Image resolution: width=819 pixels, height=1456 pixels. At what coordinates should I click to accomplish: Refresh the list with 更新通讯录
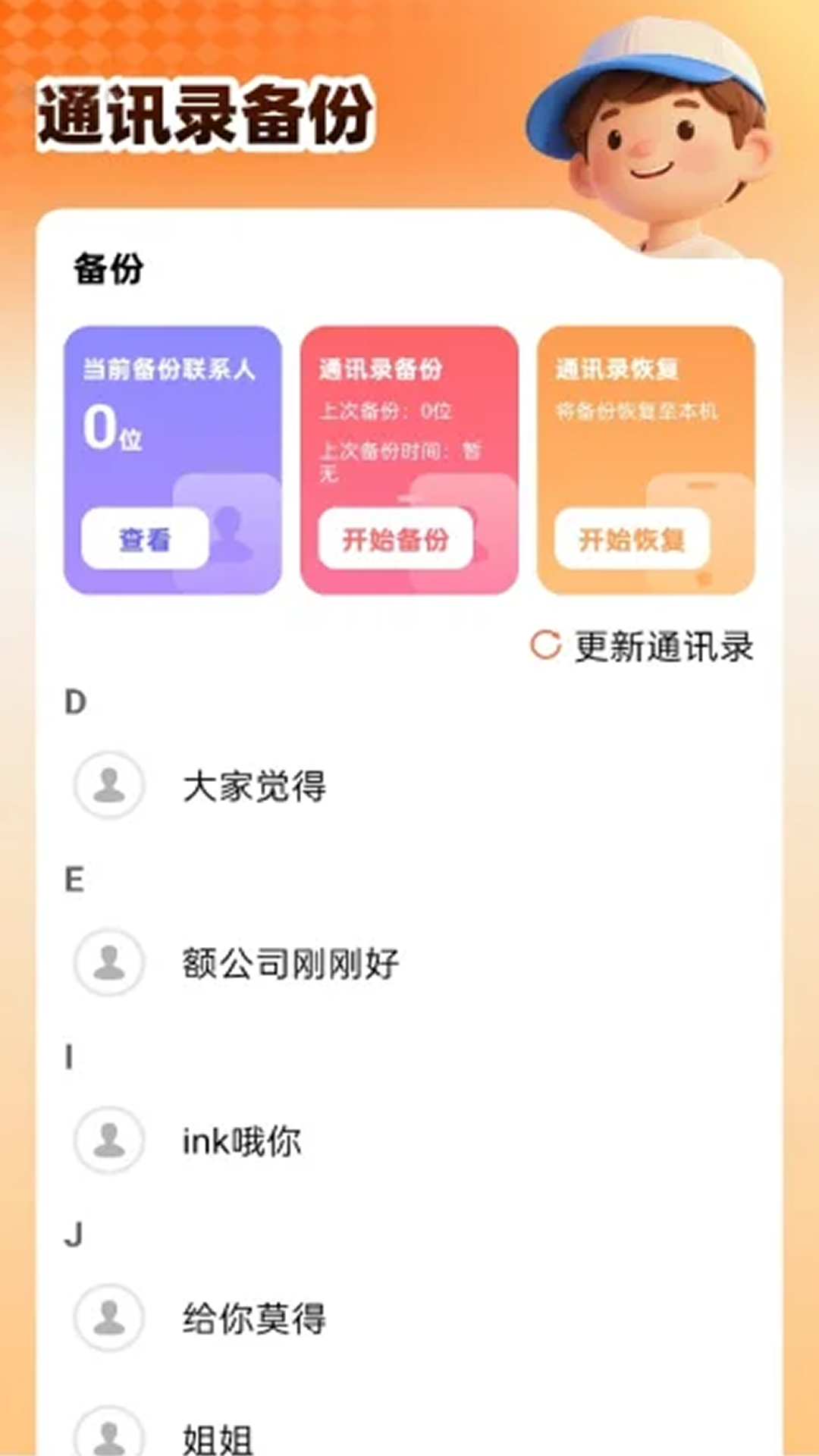click(x=642, y=647)
